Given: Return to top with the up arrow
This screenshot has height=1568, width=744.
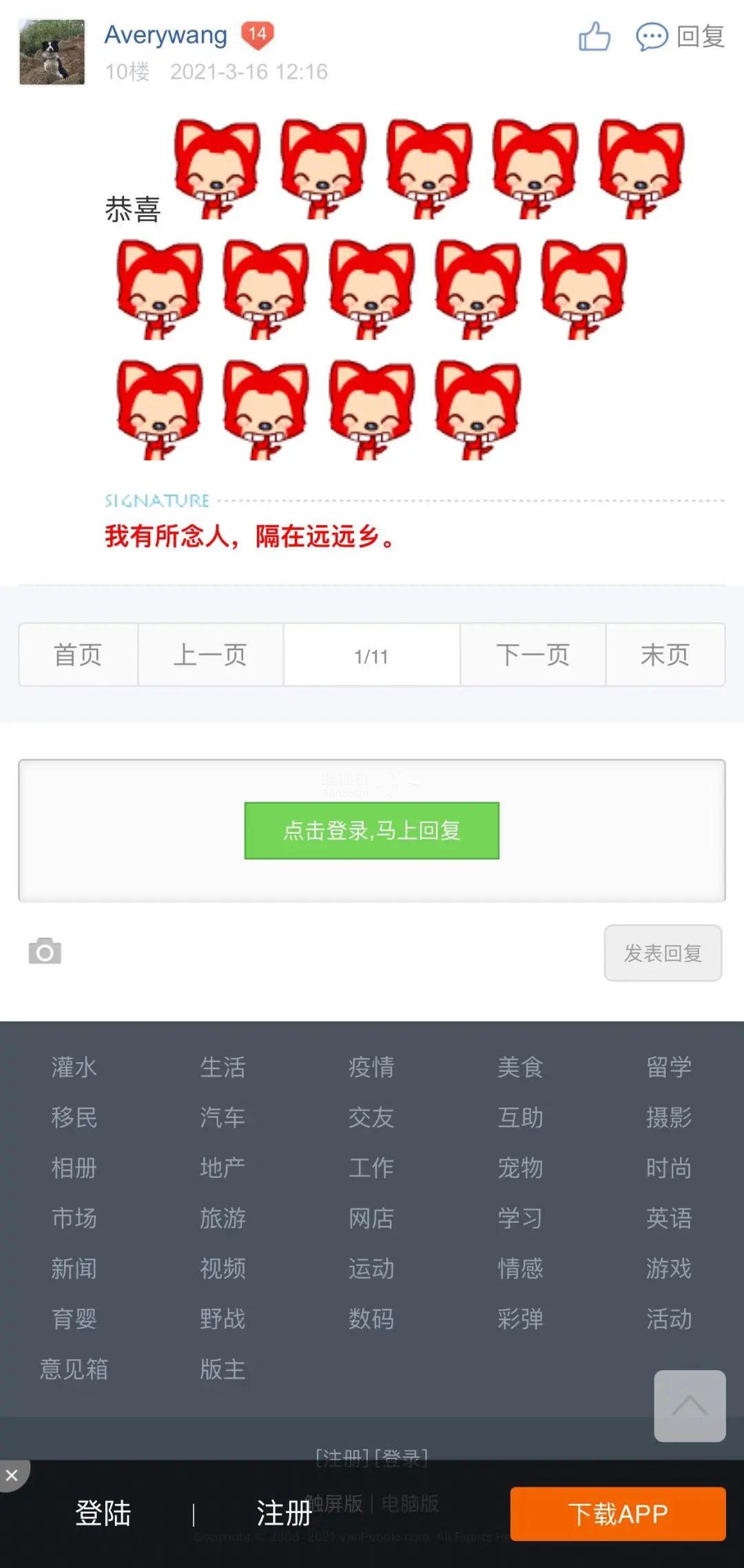Looking at the screenshot, I should tap(690, 1406).
